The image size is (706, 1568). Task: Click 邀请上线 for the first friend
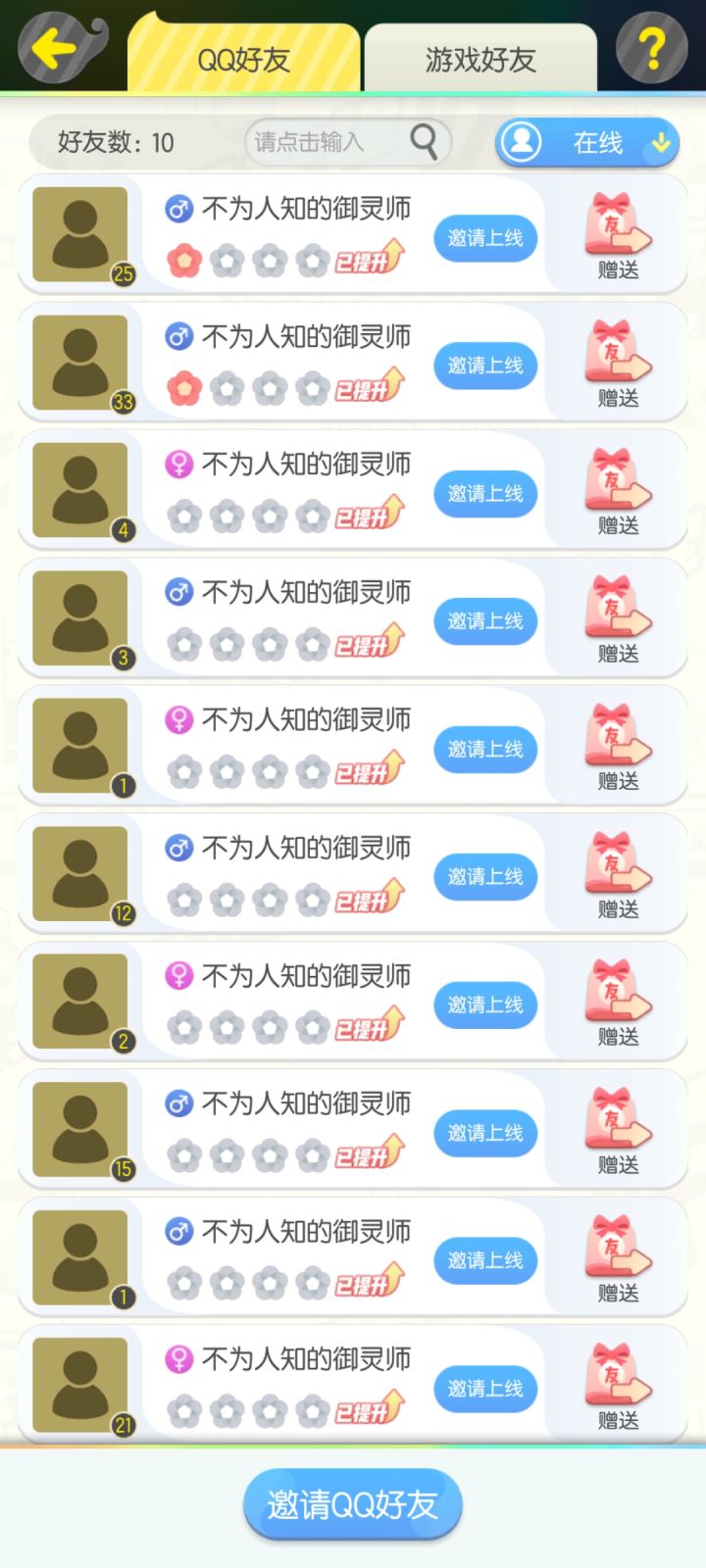(x=484, y=238)
